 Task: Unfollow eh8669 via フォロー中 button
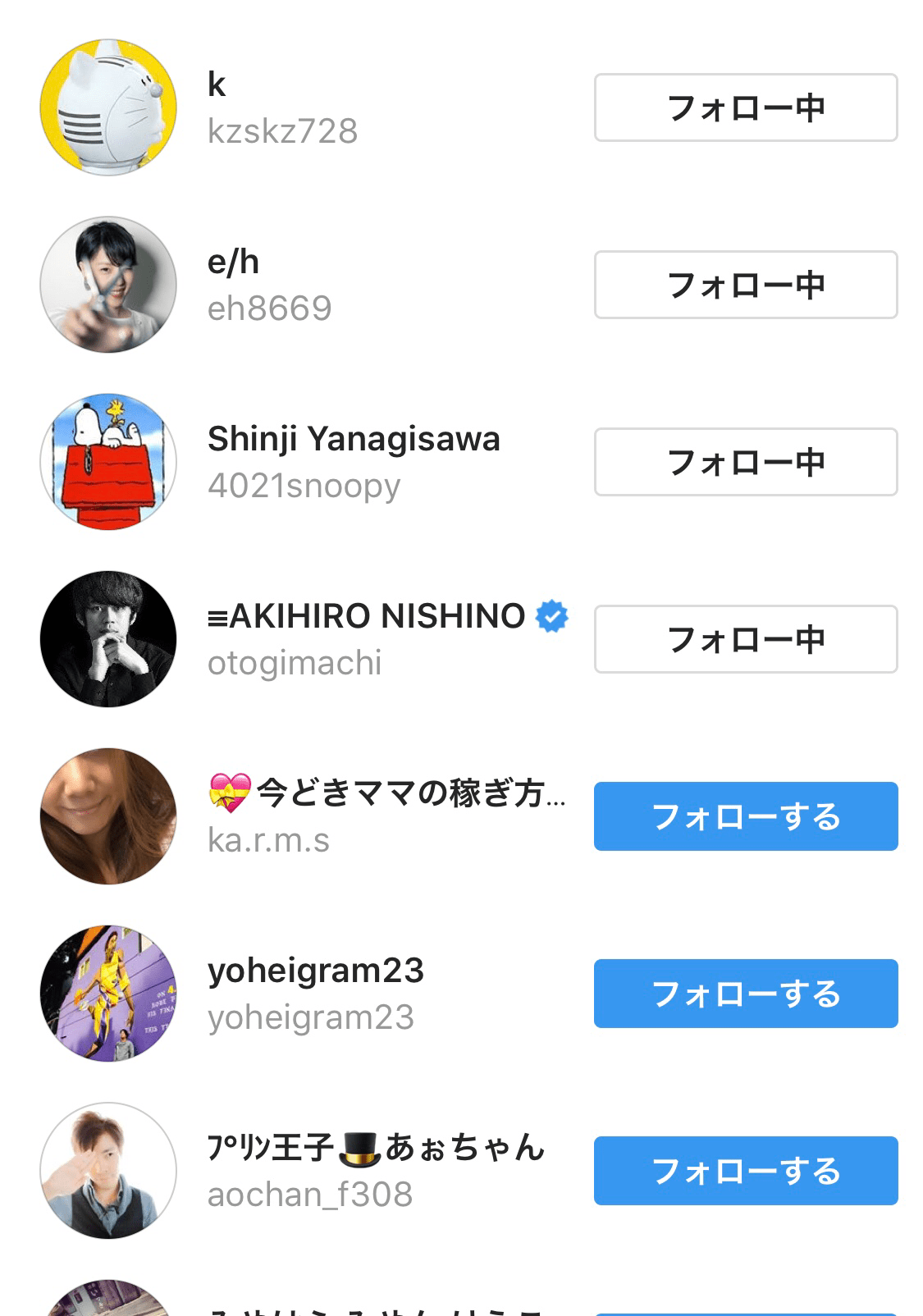point(745,285)
